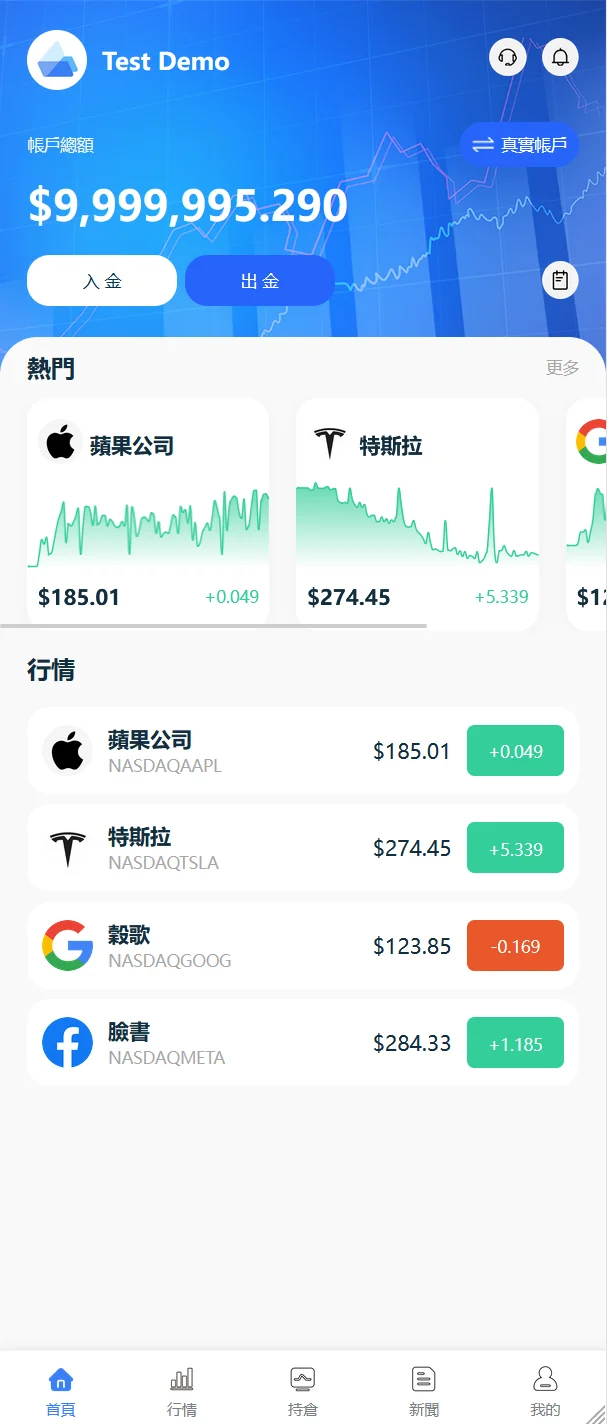Tap the 入金 deposit button
Image resolution: width=607 pixels, height=1424 pixels.
coord(102,281)
